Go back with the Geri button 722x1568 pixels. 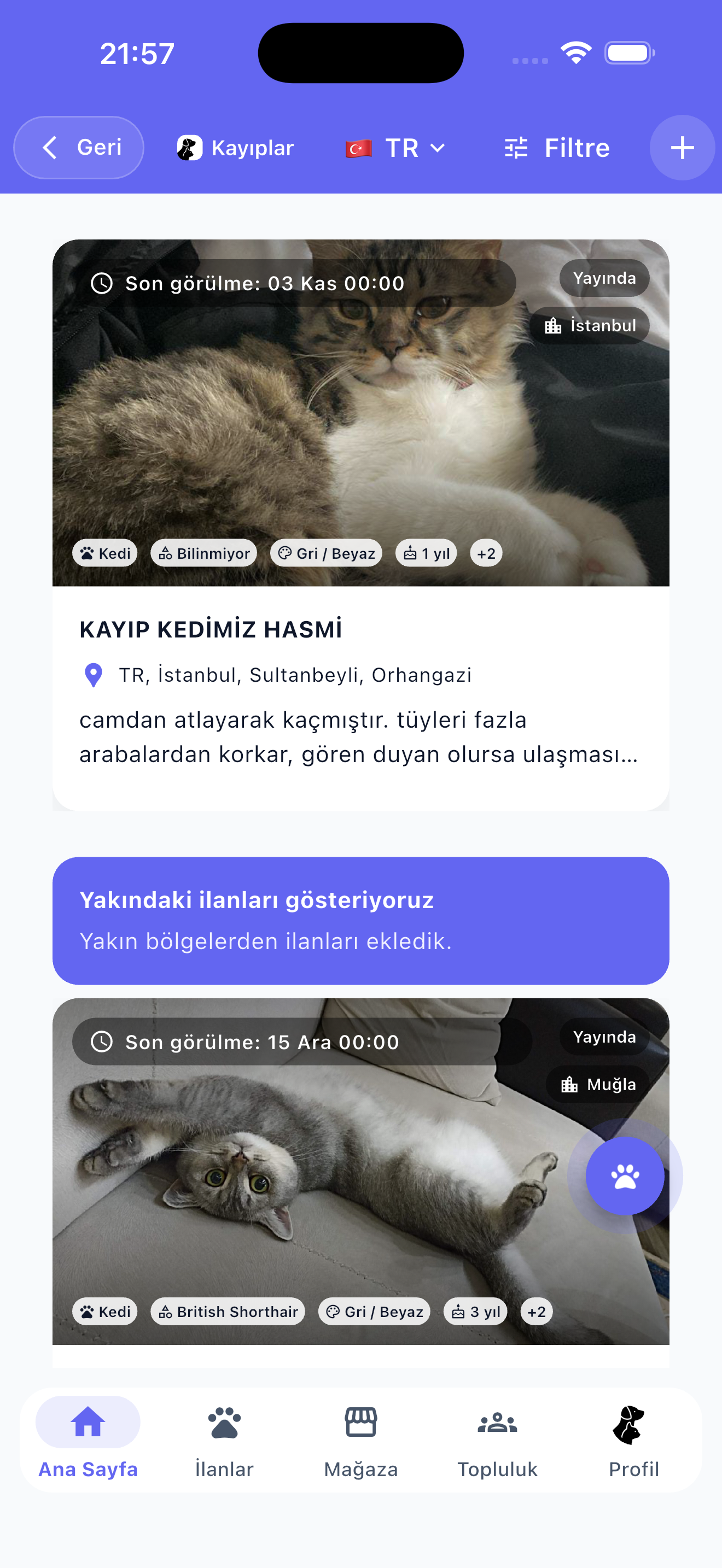point(79,147)
